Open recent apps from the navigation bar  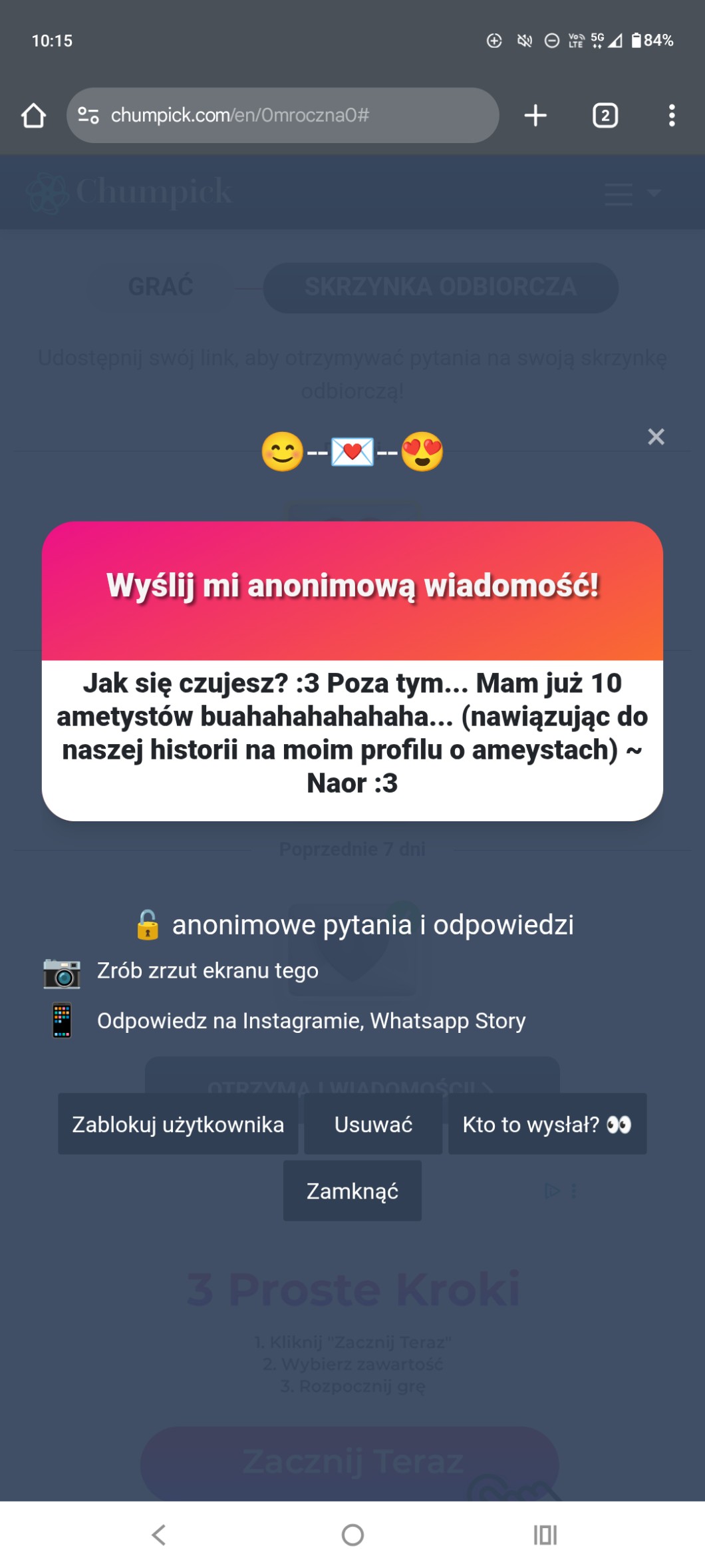click(x=545, y=1535)
